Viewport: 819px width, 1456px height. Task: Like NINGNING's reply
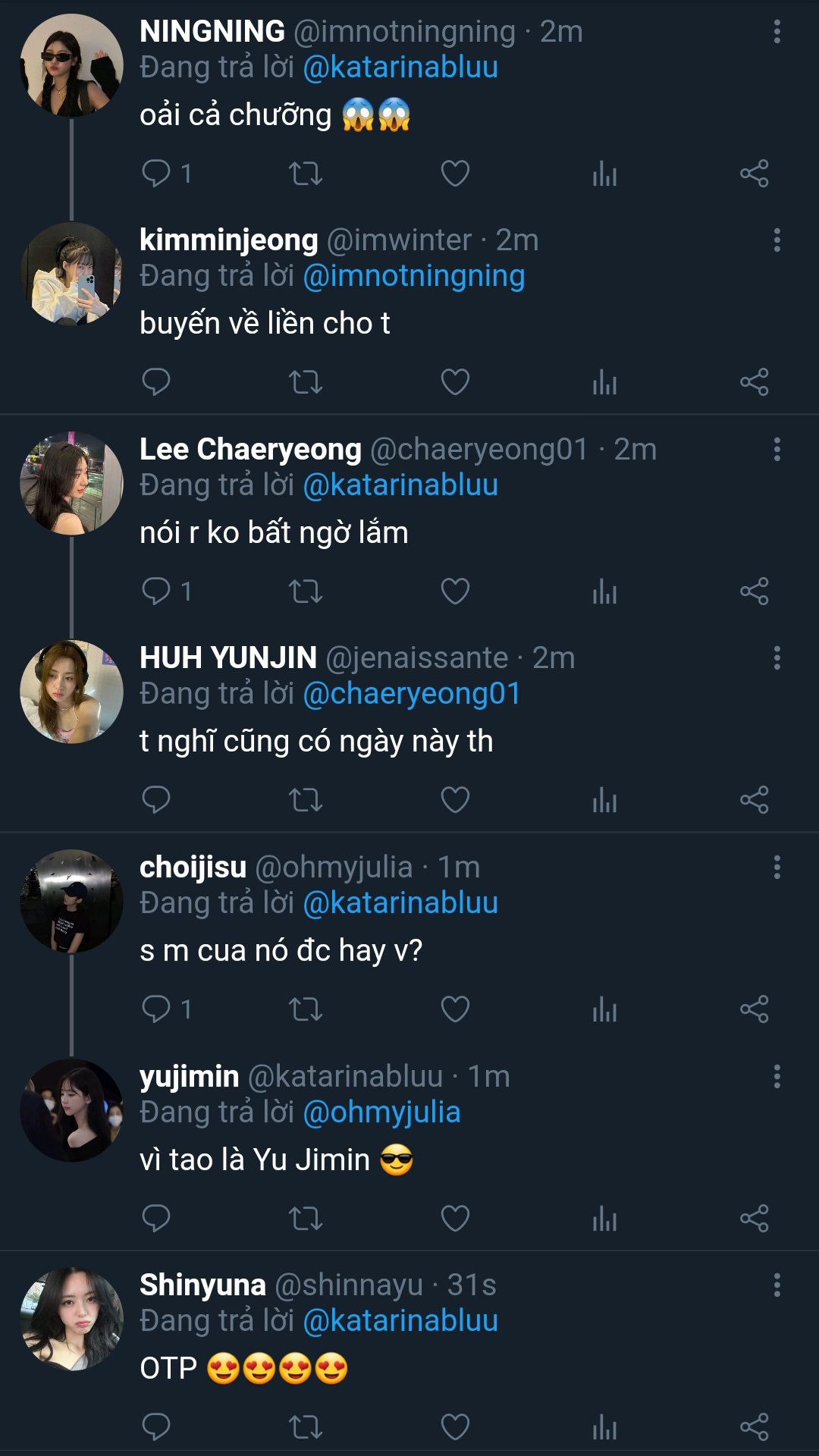pyautogui.click(x=455, y=174)
